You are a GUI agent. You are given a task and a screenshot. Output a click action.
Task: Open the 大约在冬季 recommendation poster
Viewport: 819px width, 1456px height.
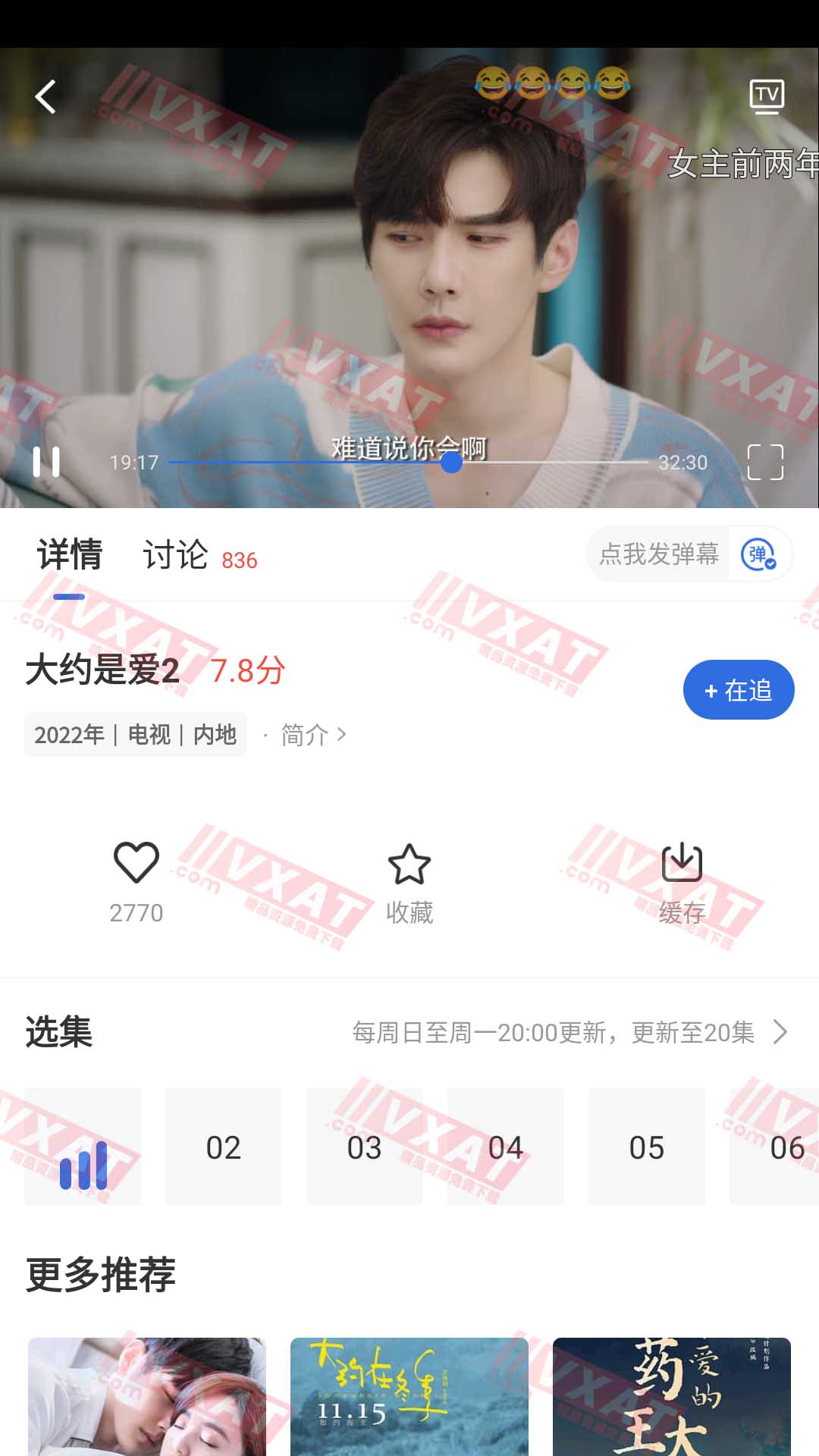pyautogui.click(x=409, y=1395)
